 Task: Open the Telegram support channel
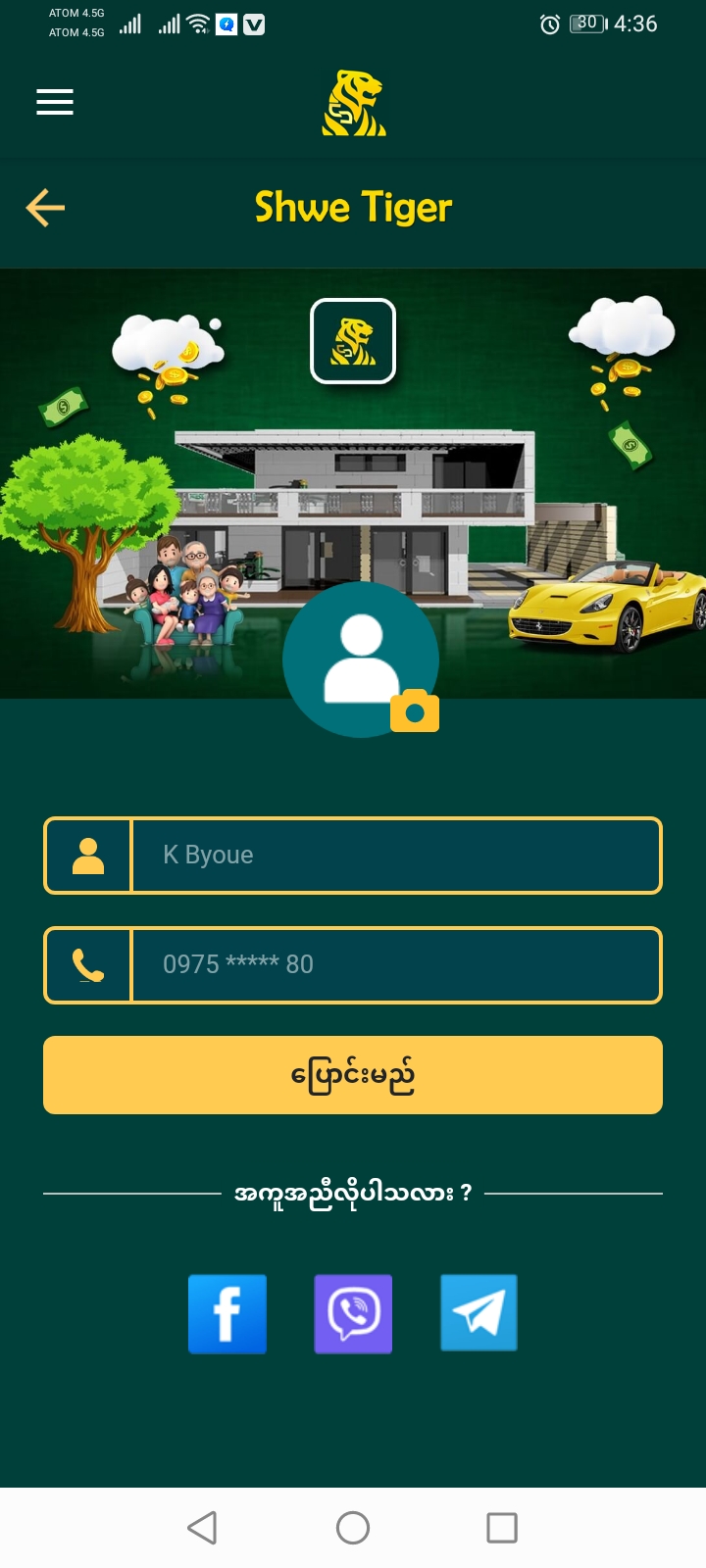(479, 1314)
